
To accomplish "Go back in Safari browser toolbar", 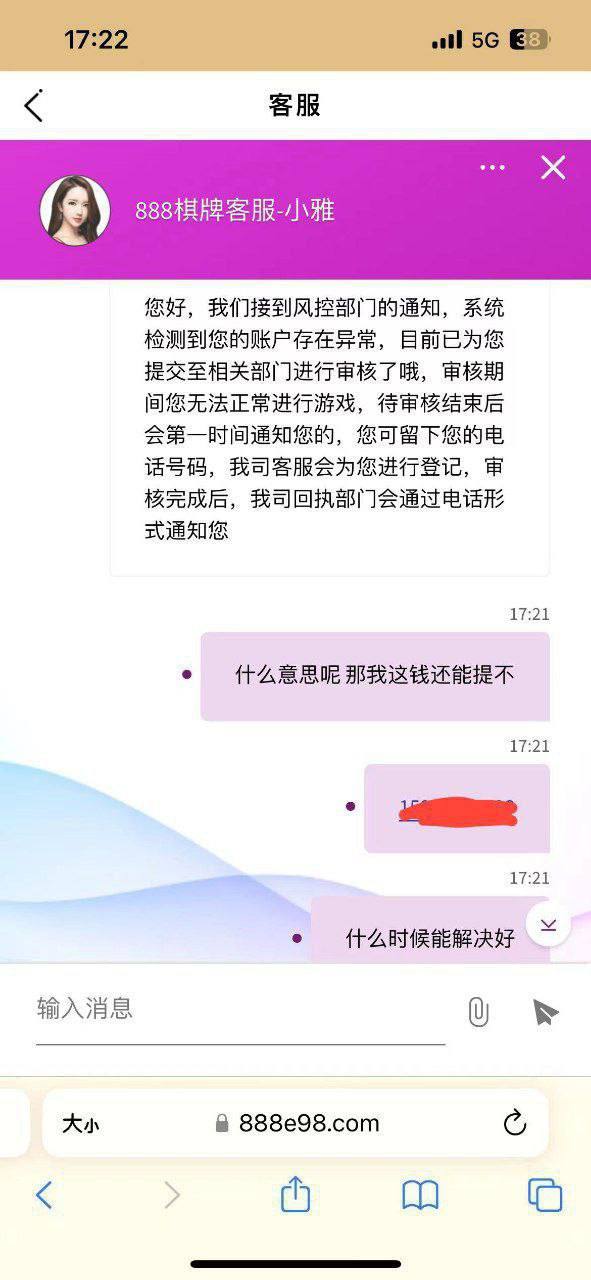I will pos(44,1195).
